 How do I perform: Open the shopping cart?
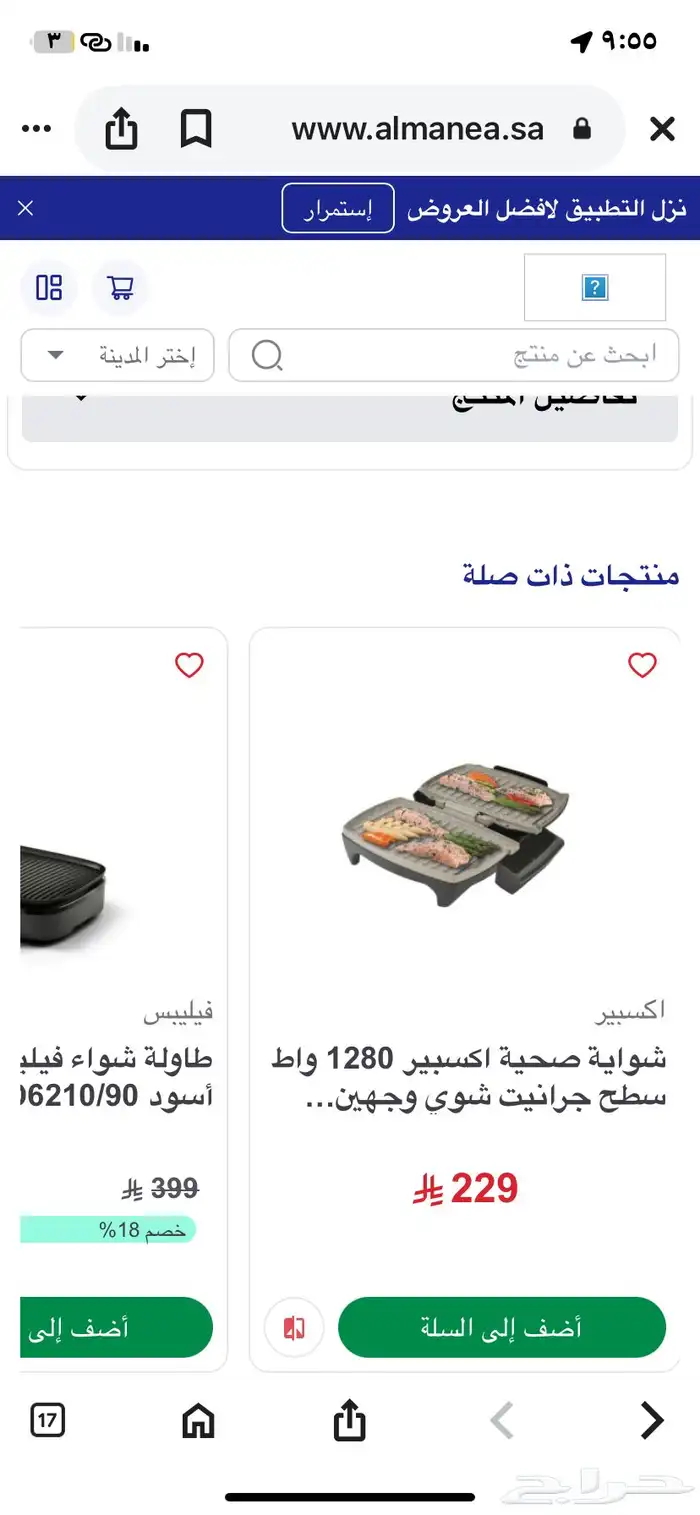pyautogui.click(x=121, y=288)
